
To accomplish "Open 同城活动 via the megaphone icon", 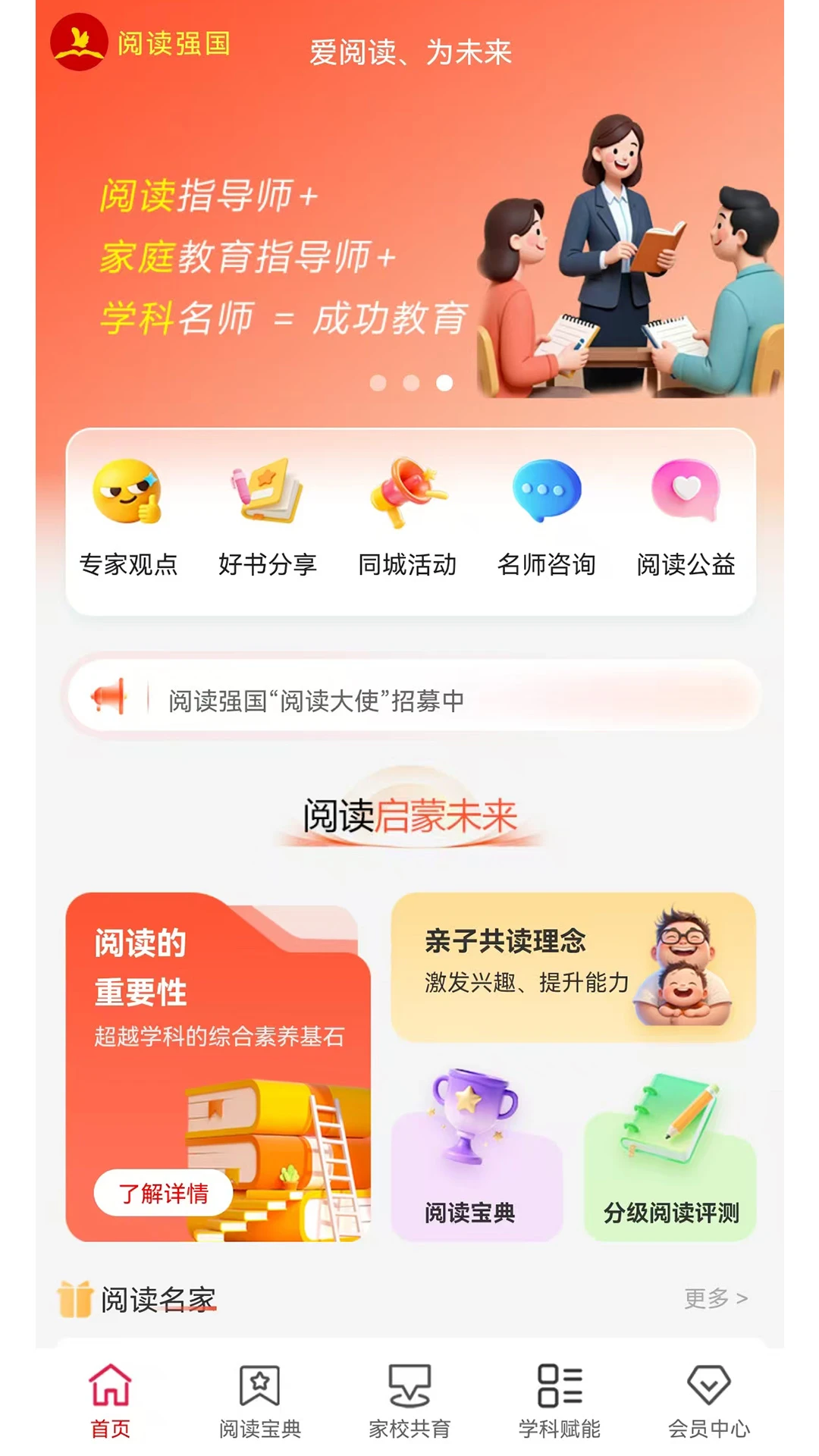I will 408,494.
